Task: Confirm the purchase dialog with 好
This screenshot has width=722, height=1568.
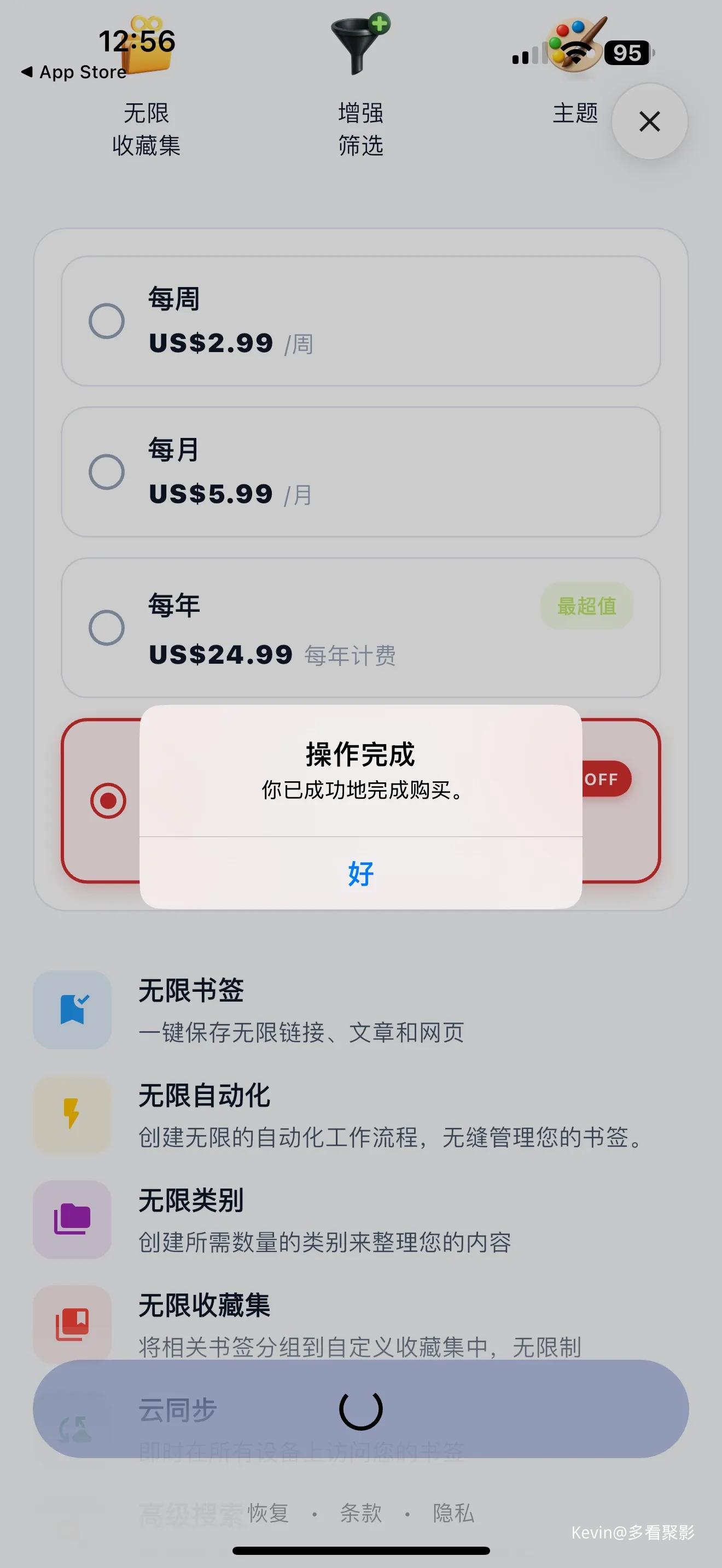Action: [360, 874]
